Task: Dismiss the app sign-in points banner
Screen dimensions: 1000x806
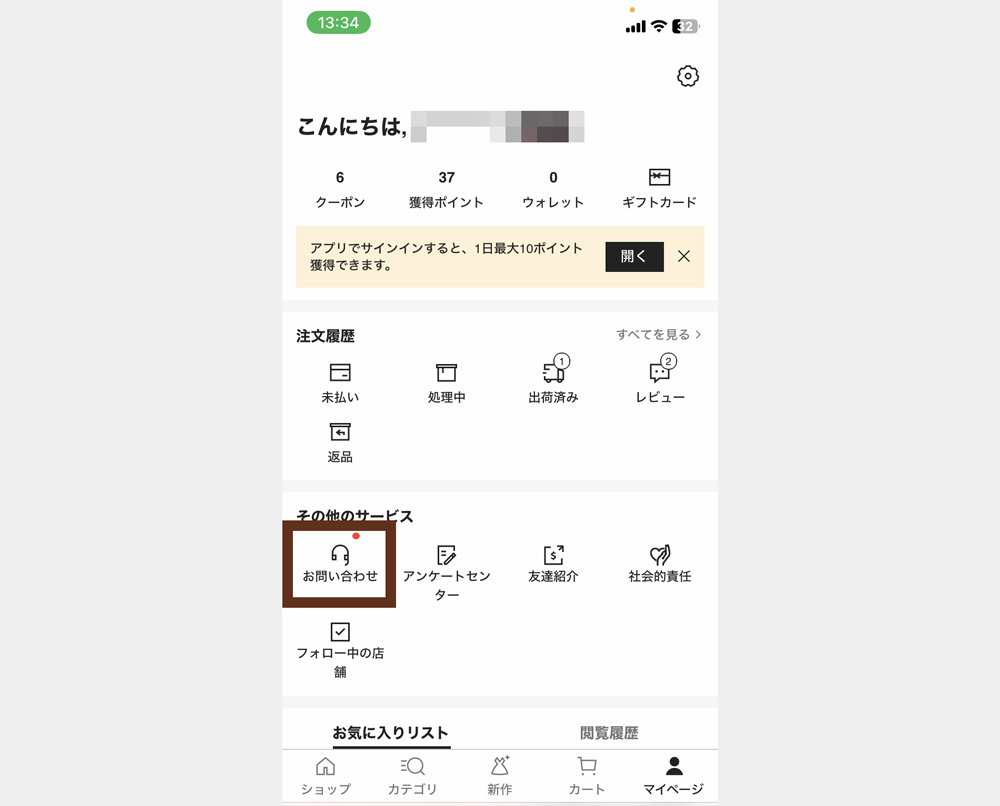Action: click(x=684, y=256)
